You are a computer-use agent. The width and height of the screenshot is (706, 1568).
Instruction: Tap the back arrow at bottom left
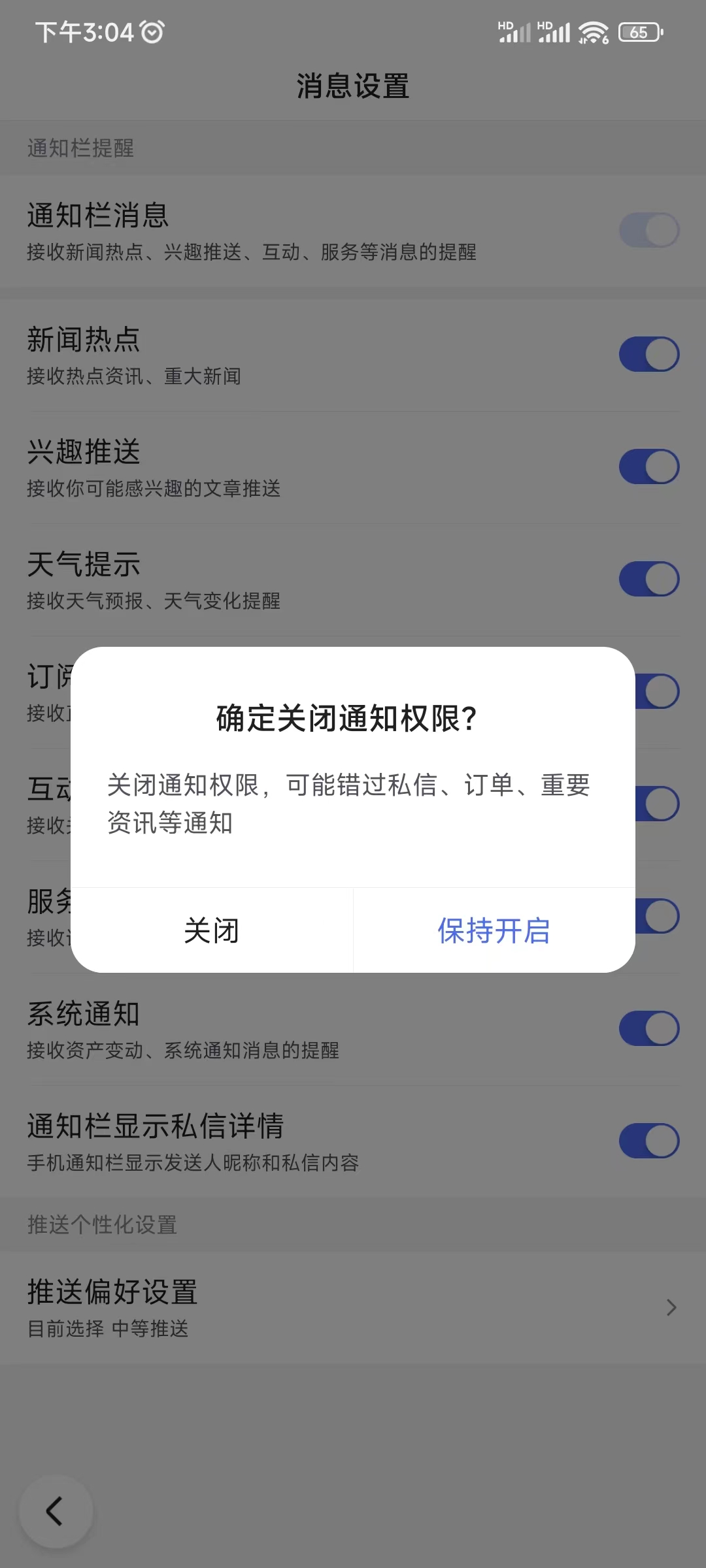point(56,1511)
